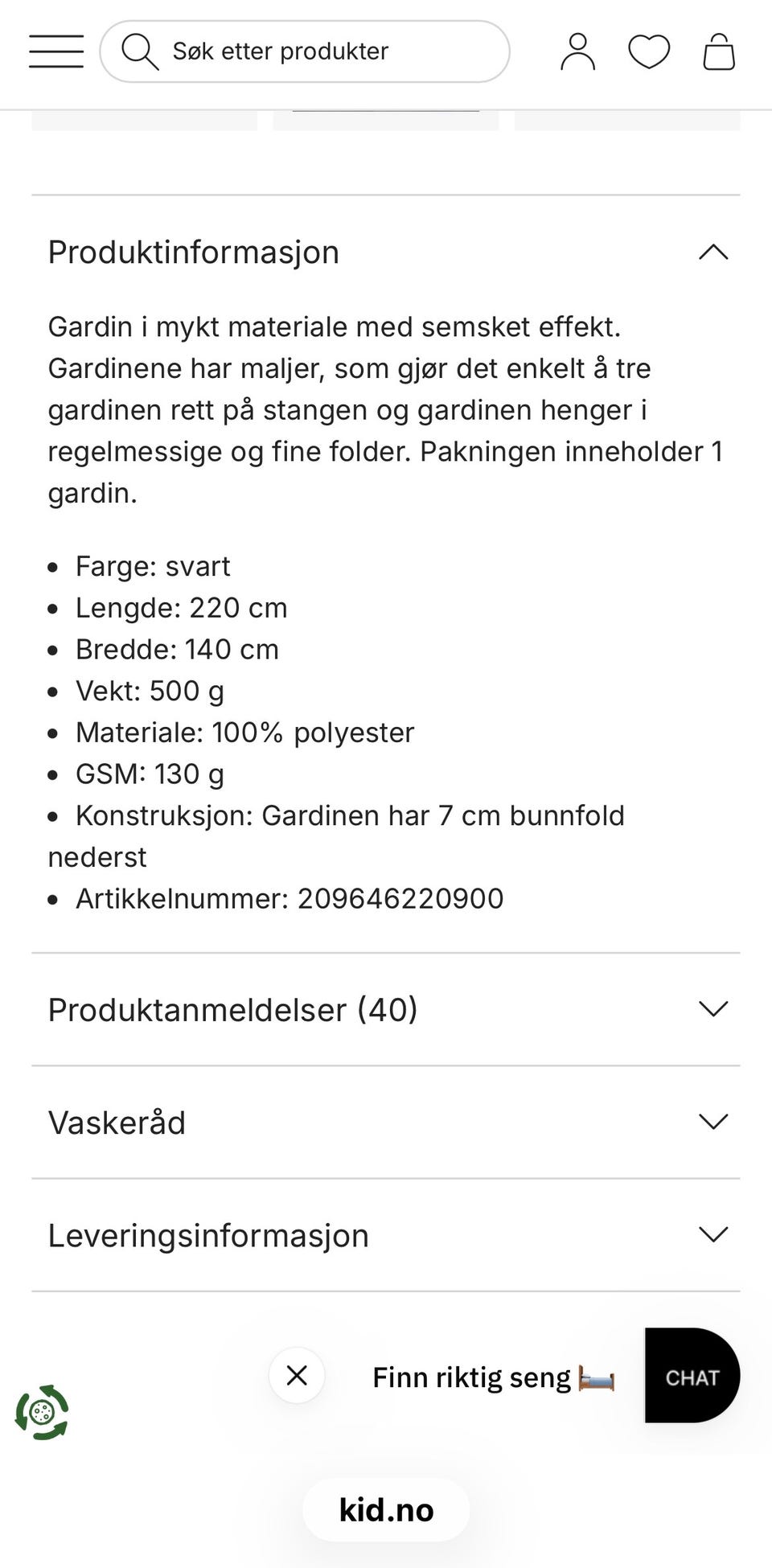Click the article number 209646220900 text
This screenshot has width=772, height=1568.
[289, 898]
